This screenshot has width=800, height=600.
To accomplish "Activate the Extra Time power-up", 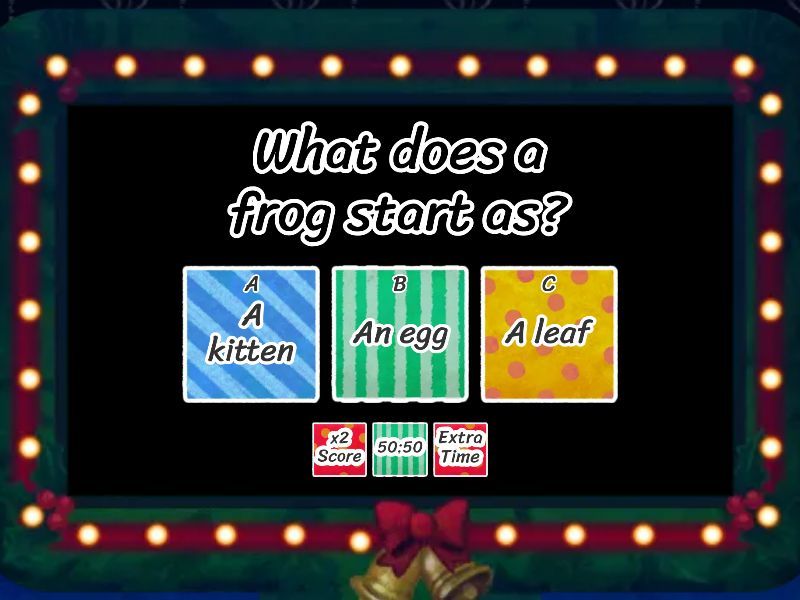I will click(x=460, y=449).
